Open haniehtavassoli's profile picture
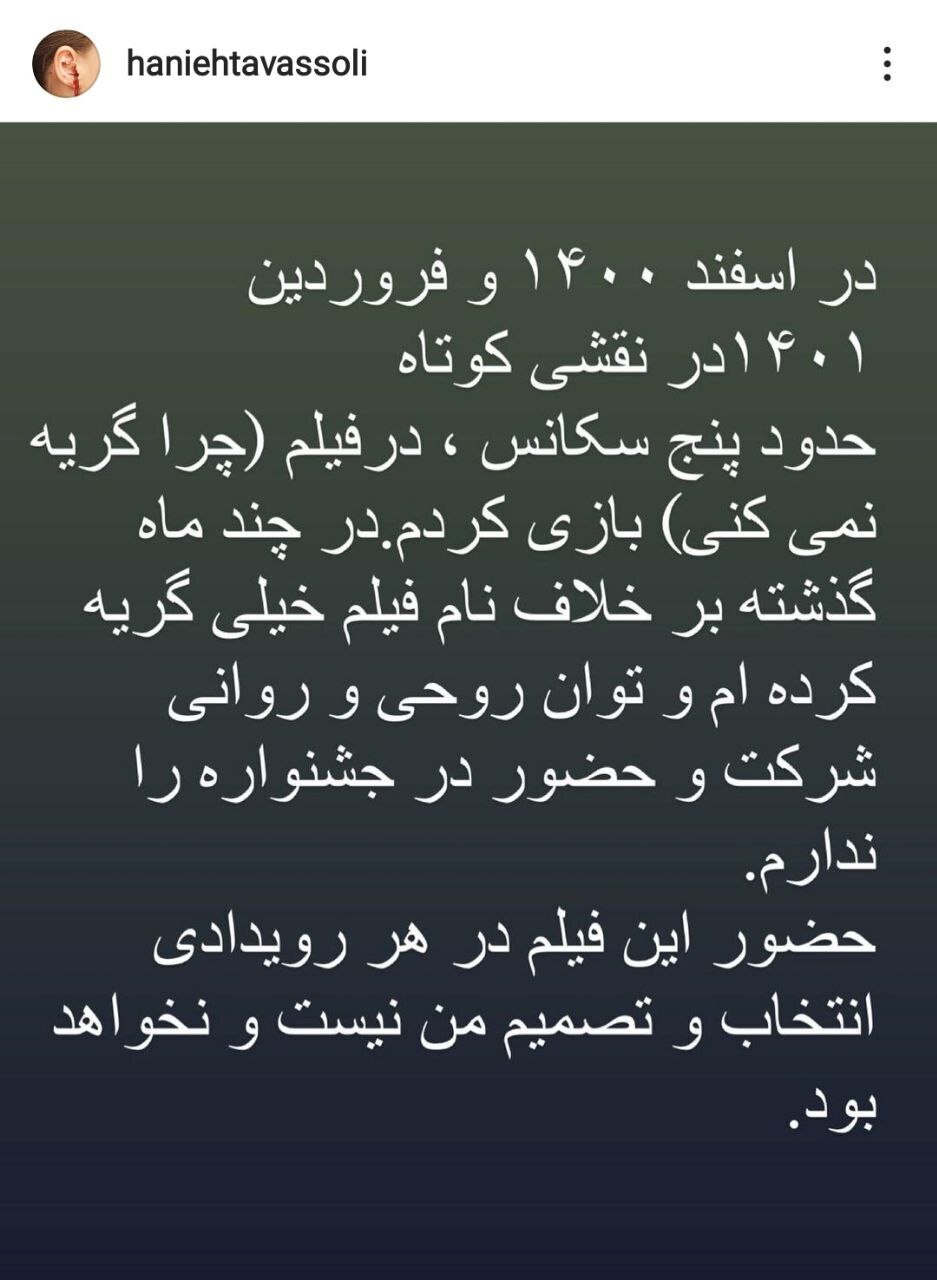Viewport: 937px width, 1280px height. [66, 64]
